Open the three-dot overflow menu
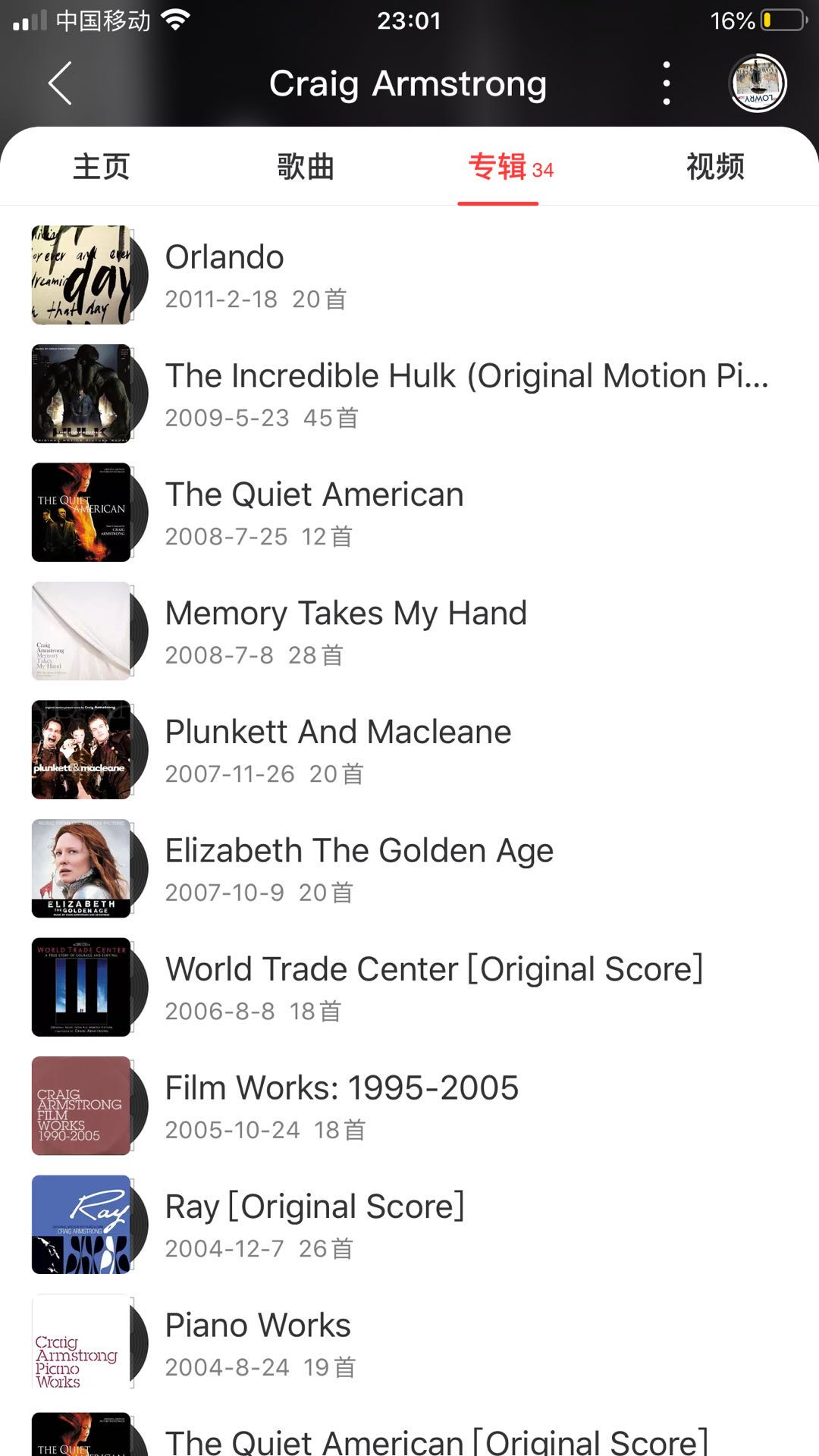 point(666,83)
